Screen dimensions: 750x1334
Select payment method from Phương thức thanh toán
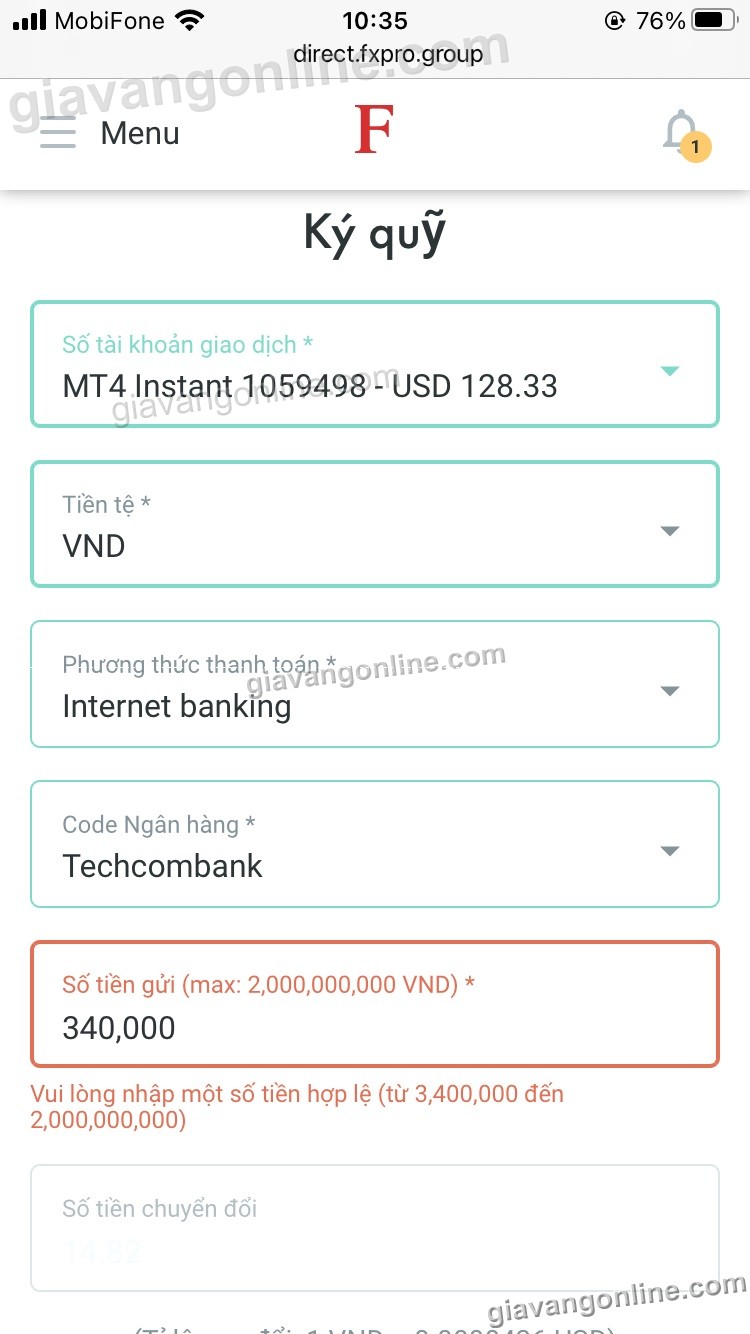click(375, 684)
